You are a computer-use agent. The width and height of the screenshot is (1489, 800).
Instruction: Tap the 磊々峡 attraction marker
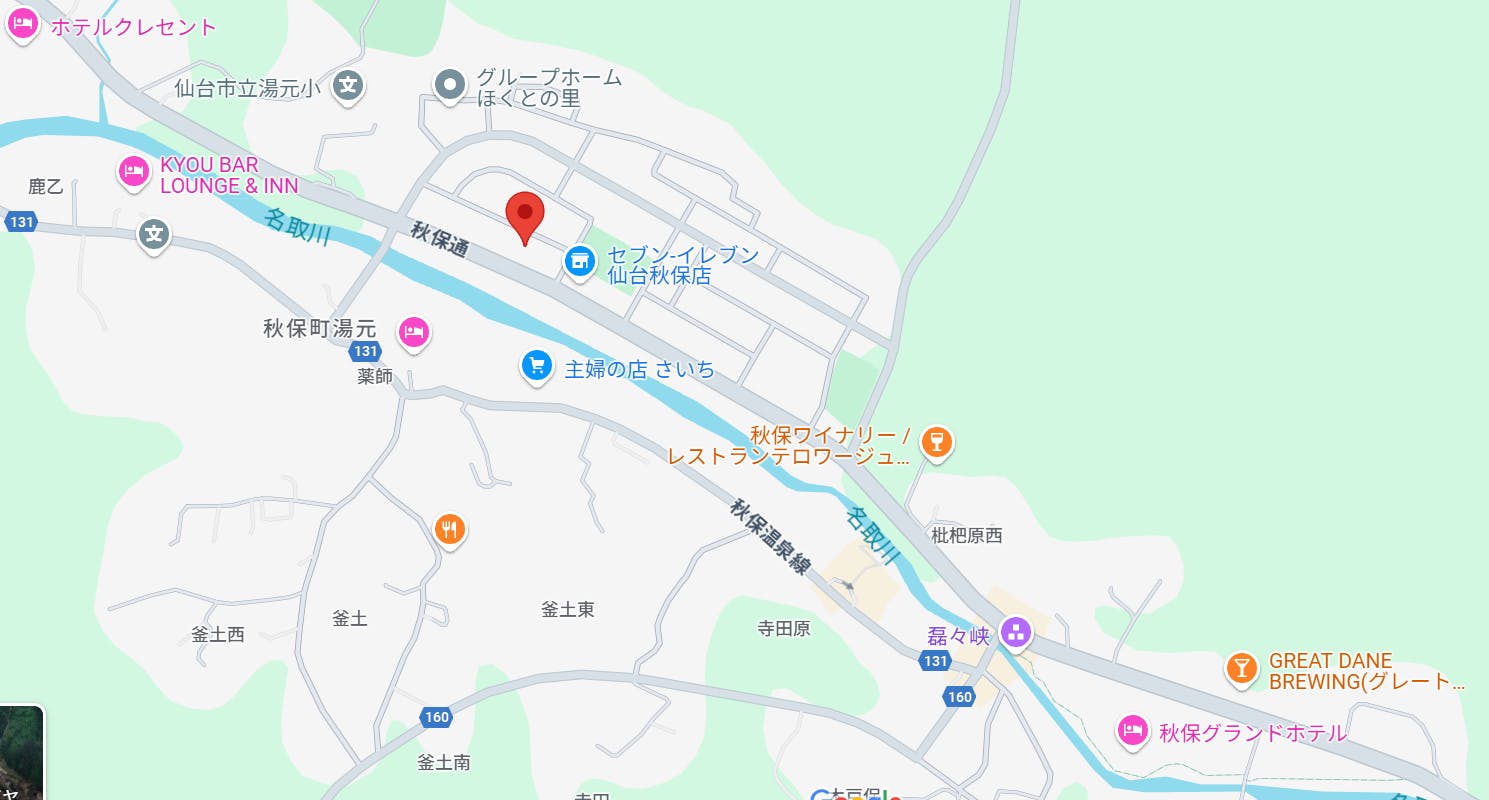click(x=1016, y=632)
